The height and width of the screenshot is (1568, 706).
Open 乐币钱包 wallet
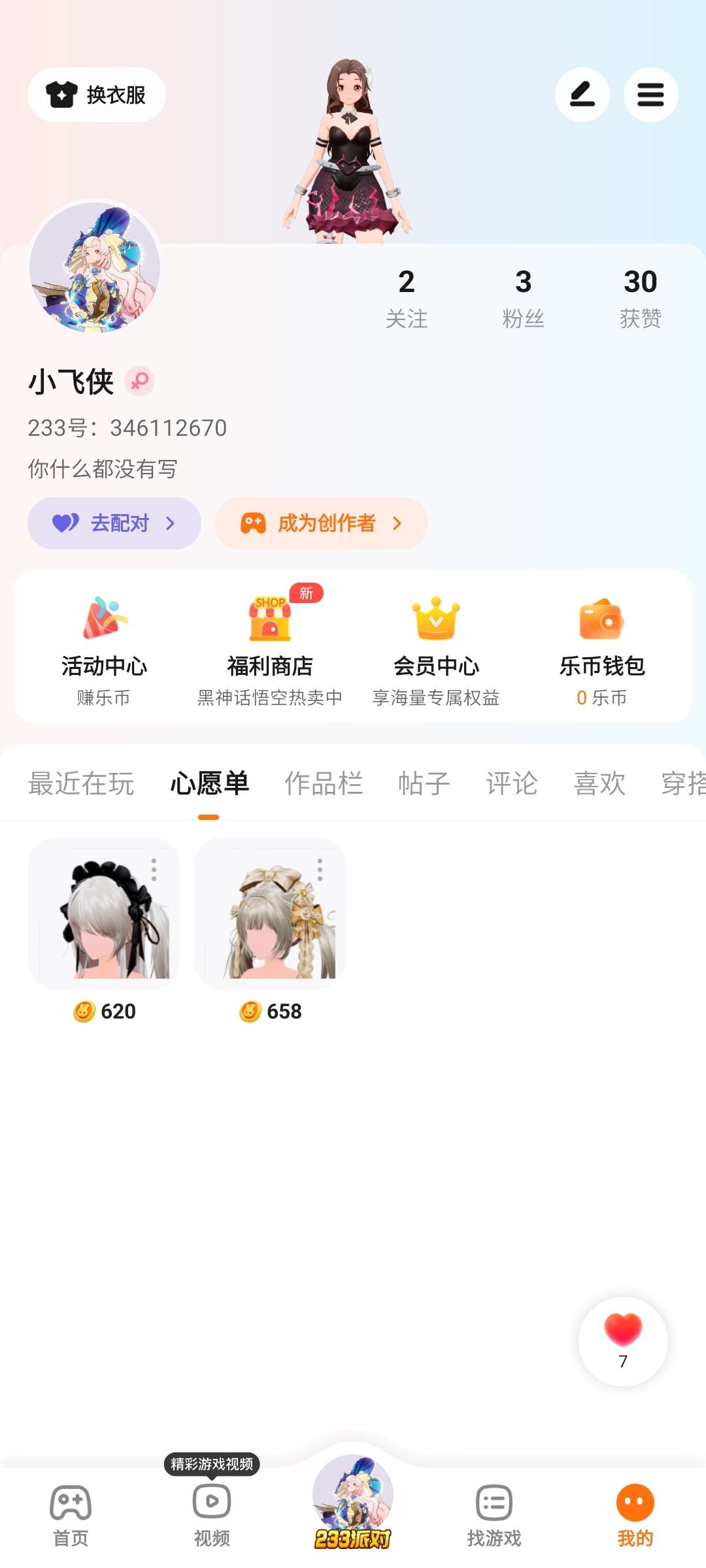pos(602,649)
